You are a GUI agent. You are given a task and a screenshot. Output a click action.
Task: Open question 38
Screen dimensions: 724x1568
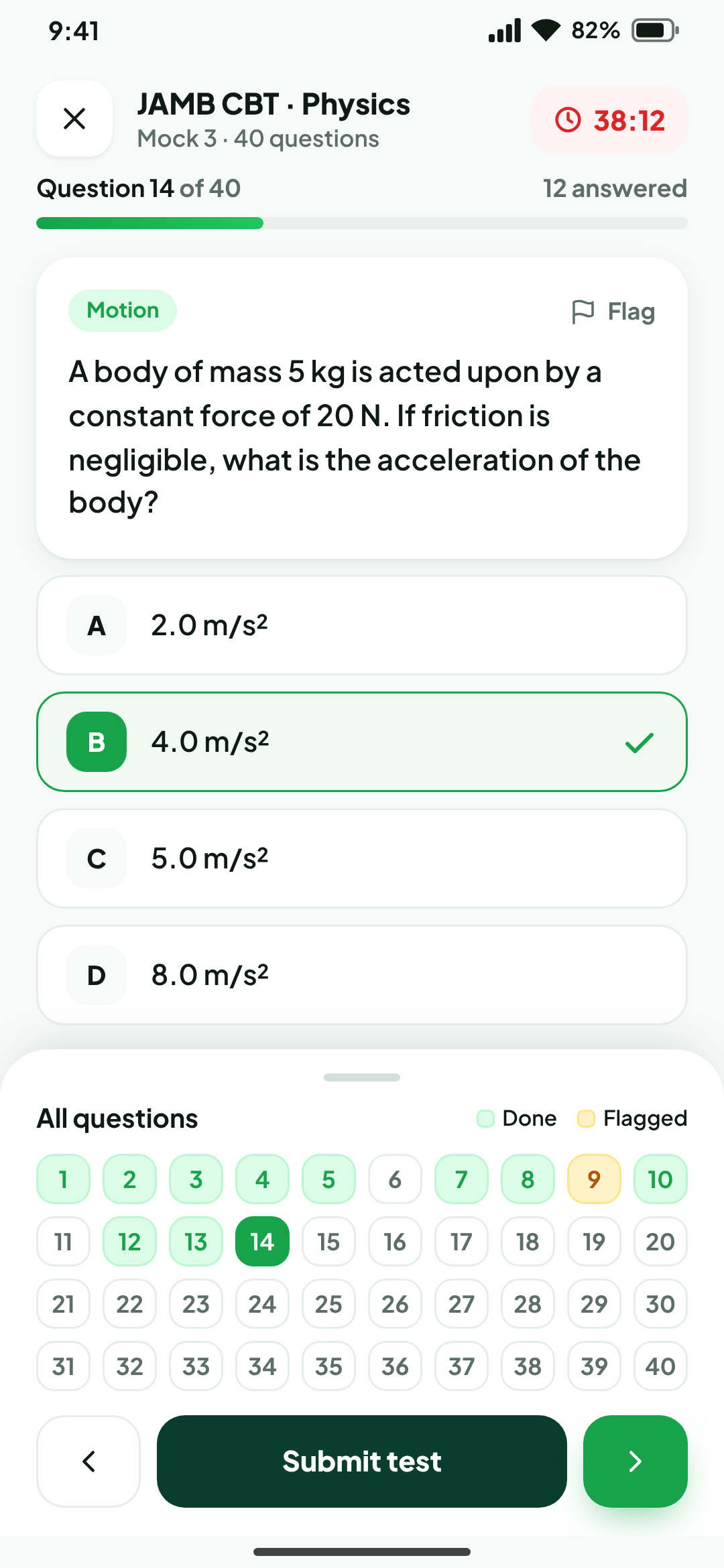pyautogui.click(x=528, y=1366)
